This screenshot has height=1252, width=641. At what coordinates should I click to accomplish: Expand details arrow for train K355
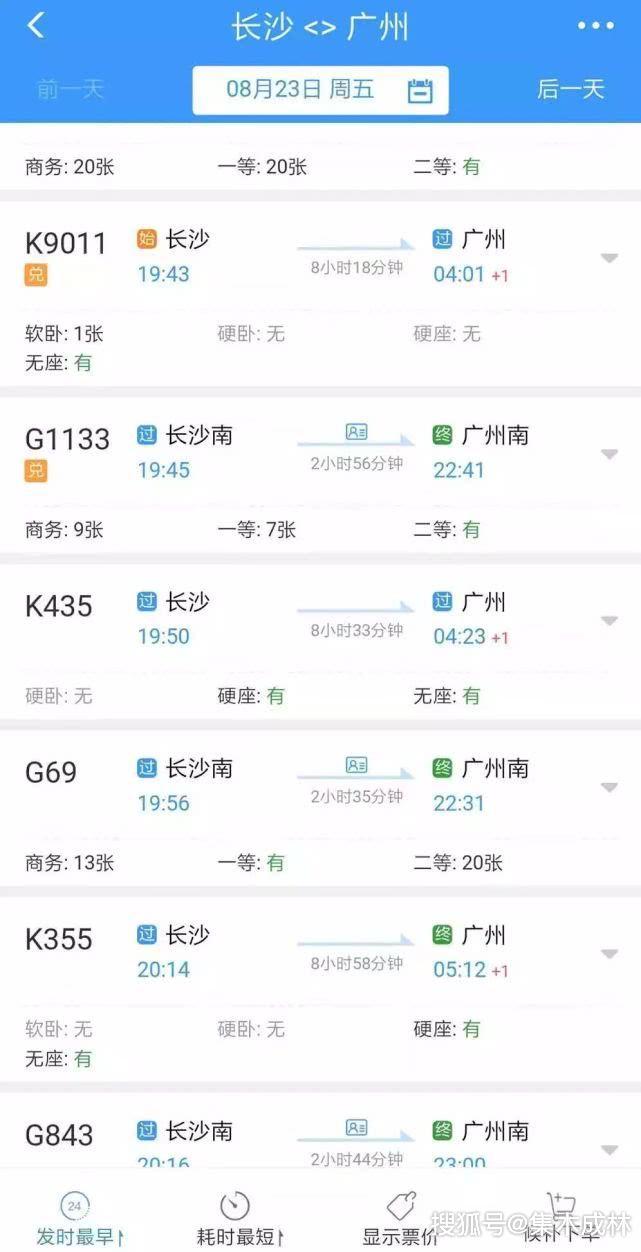click(609, 955)
